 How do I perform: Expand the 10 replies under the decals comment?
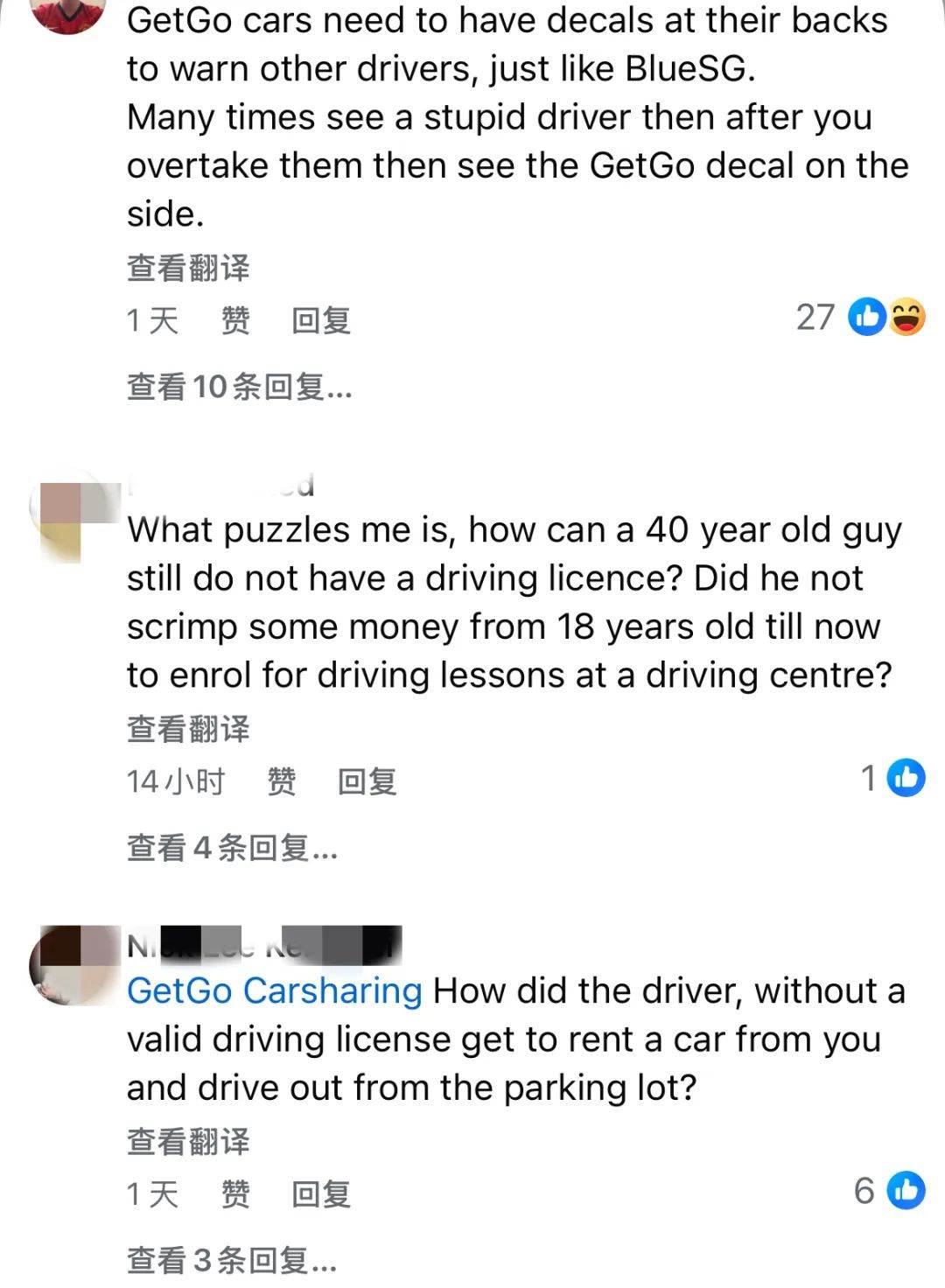pos(239,386)
